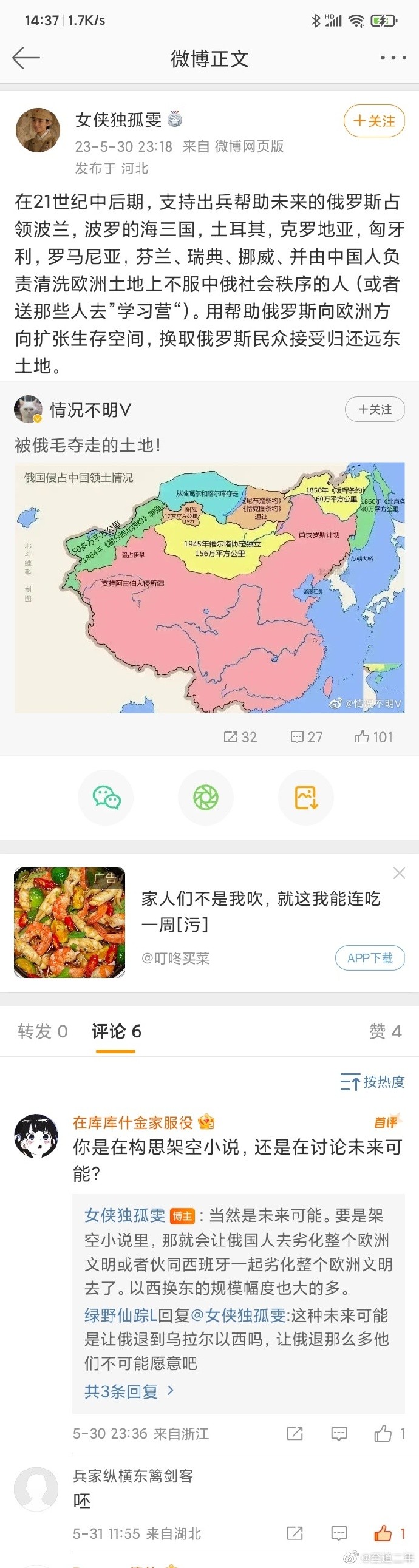
Task: Reply to 兵家纵横东篱剑客's comment
Action: [x=339, y=1533]
